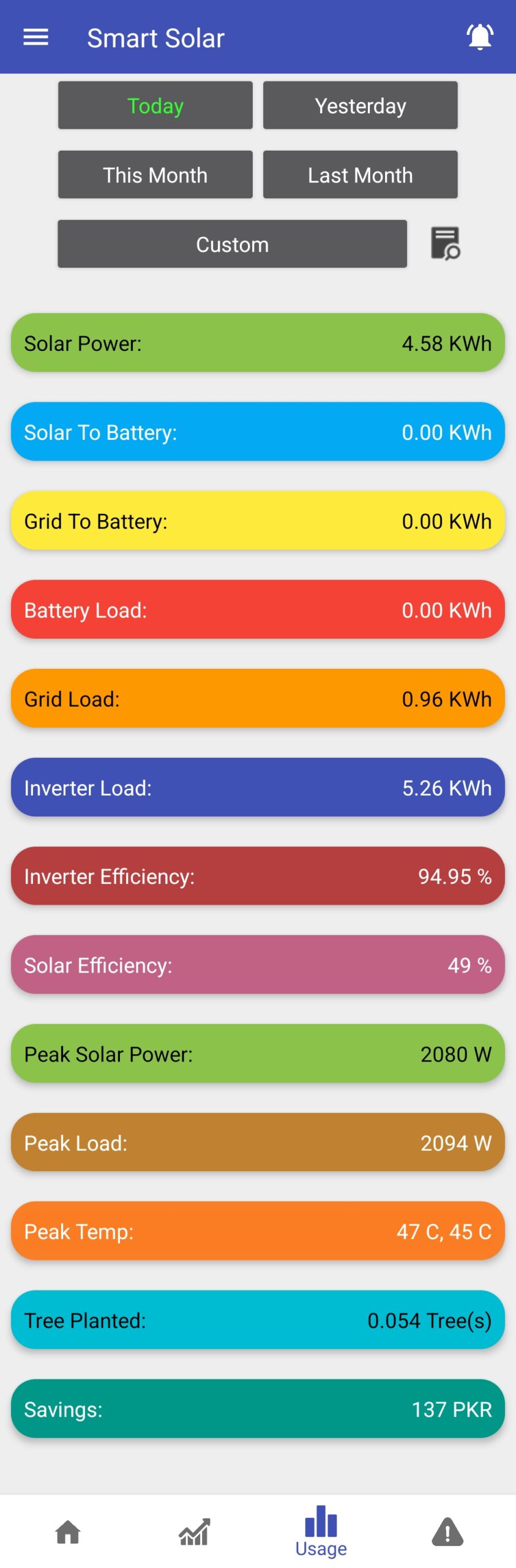
Task: Open the hamburger navigation menu
Action: click(36, 38)
